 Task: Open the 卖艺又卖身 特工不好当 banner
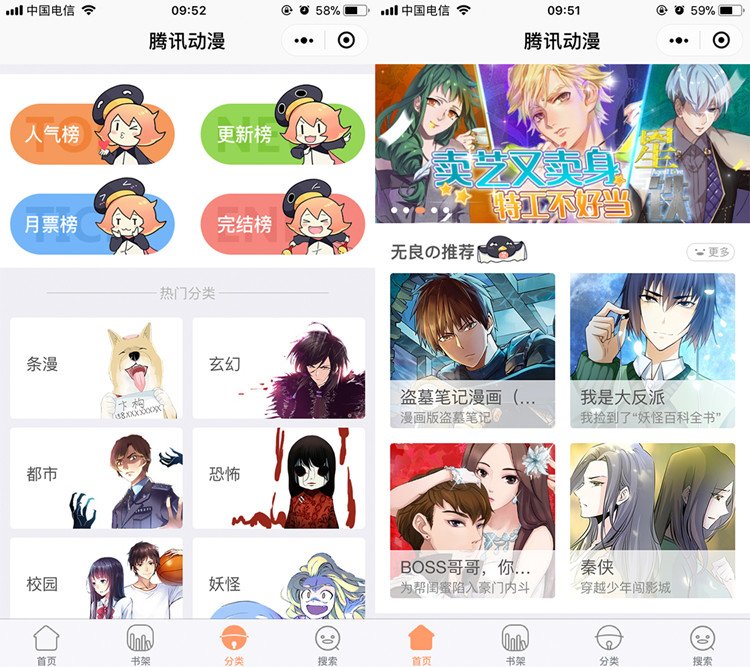562,143
